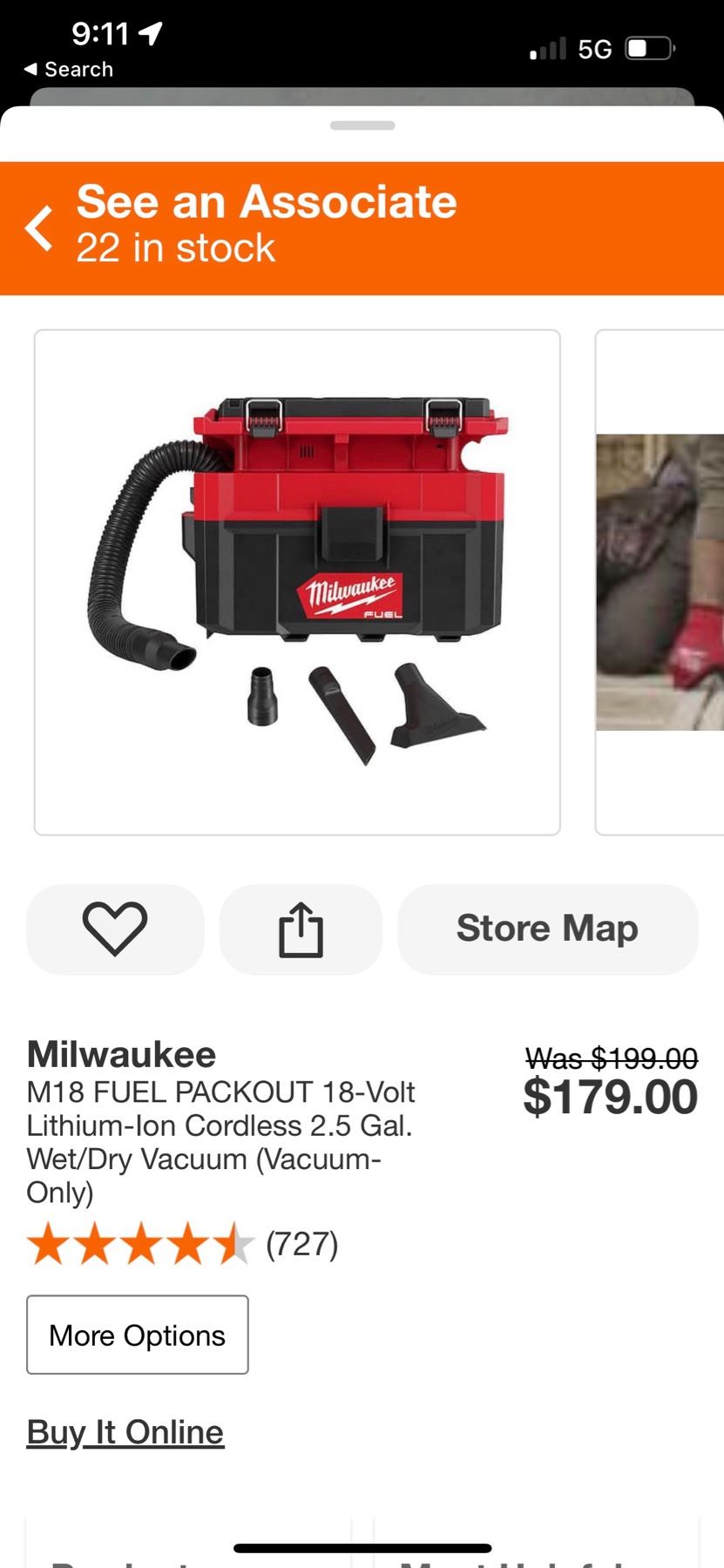Open the Store Map
Image resolution: width=724 pixels, height=1568 pixels.
coord(547,929)
